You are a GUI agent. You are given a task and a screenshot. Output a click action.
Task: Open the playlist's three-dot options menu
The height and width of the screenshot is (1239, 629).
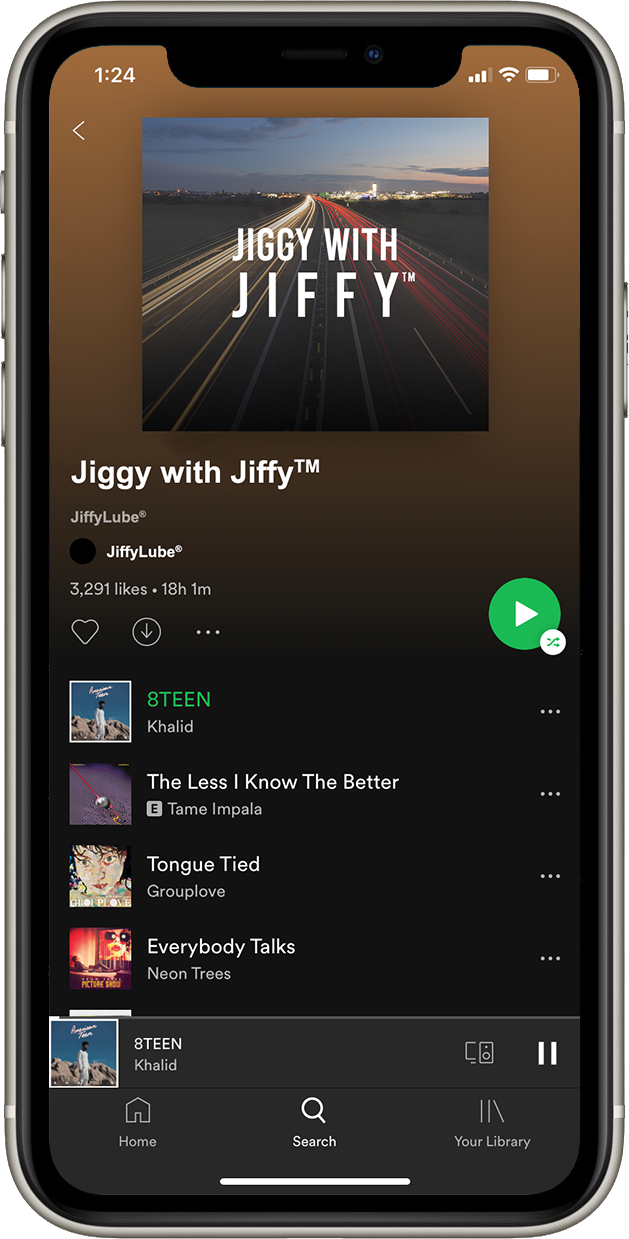[208, 632]
